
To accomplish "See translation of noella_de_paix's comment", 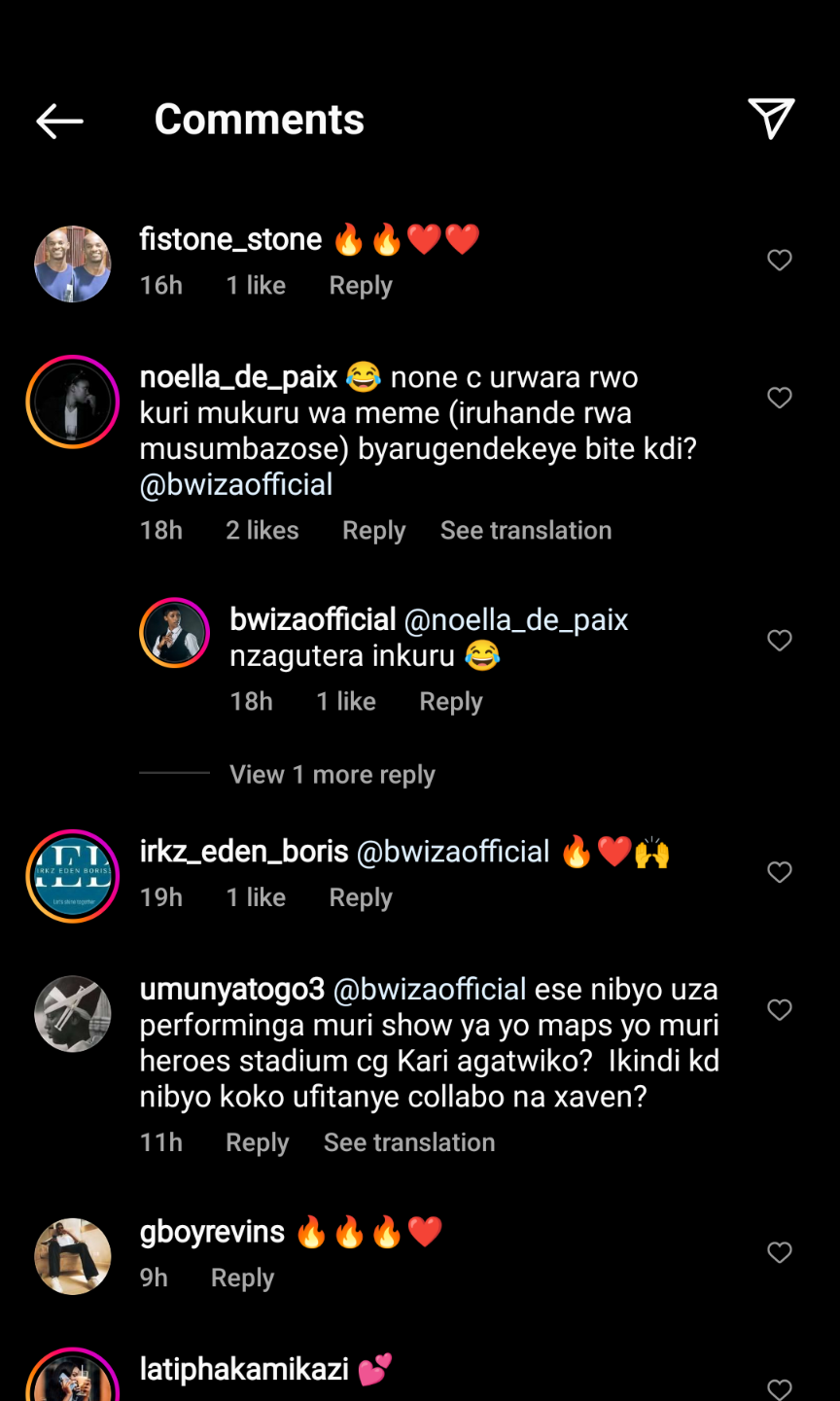I will [526, 531].
